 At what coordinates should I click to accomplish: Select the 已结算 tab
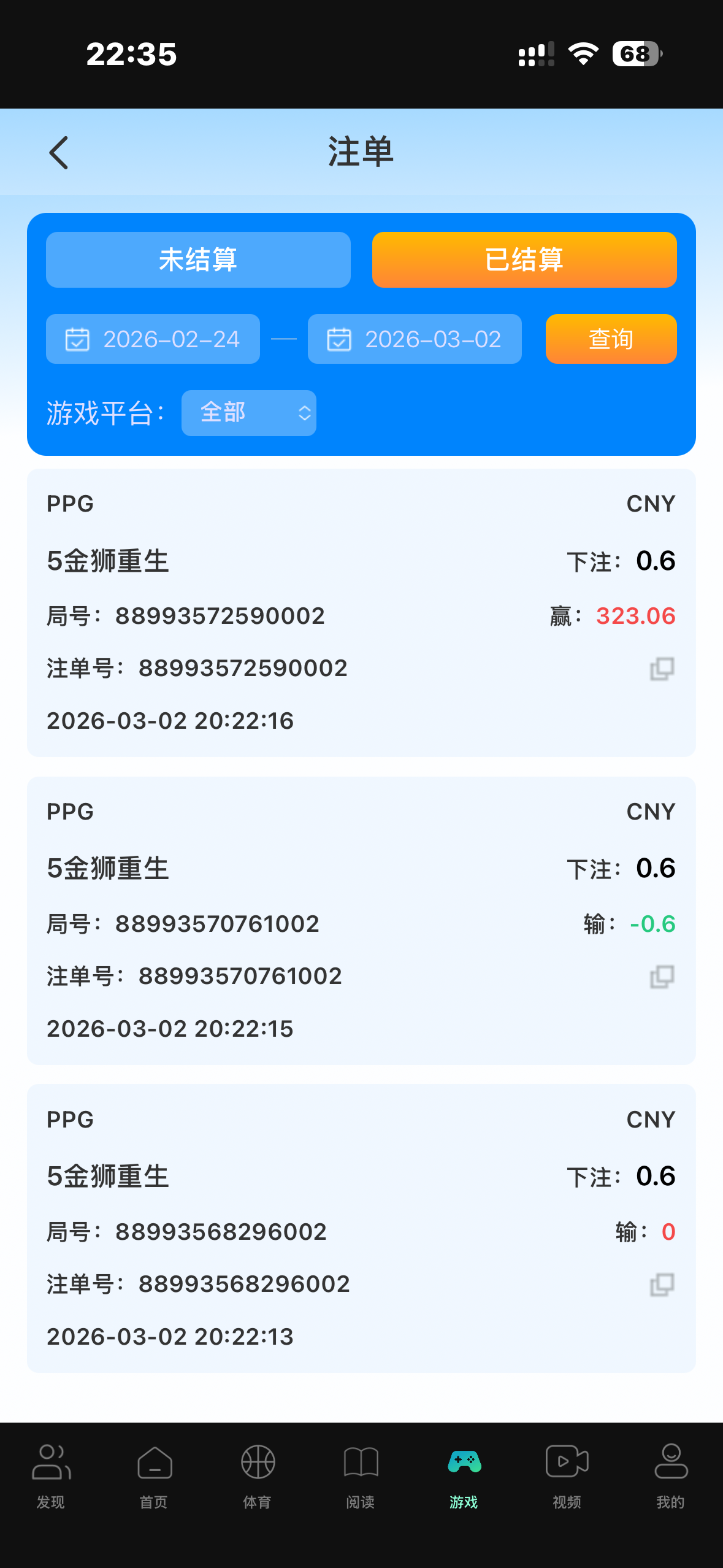[x=524, y=259]
